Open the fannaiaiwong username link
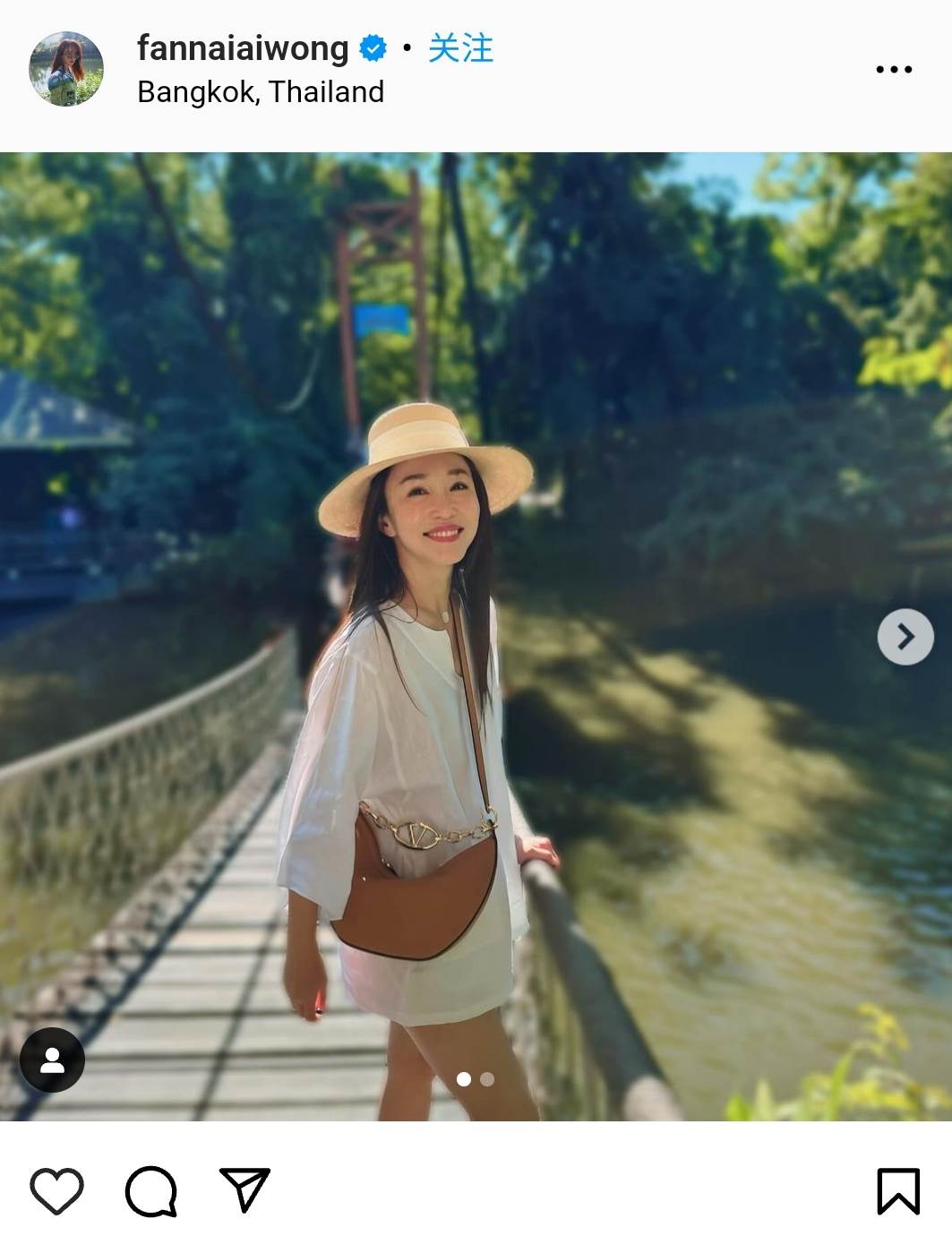Viewport: 952px width, 1236px height. pyautogui.click(x=243, y=48)
